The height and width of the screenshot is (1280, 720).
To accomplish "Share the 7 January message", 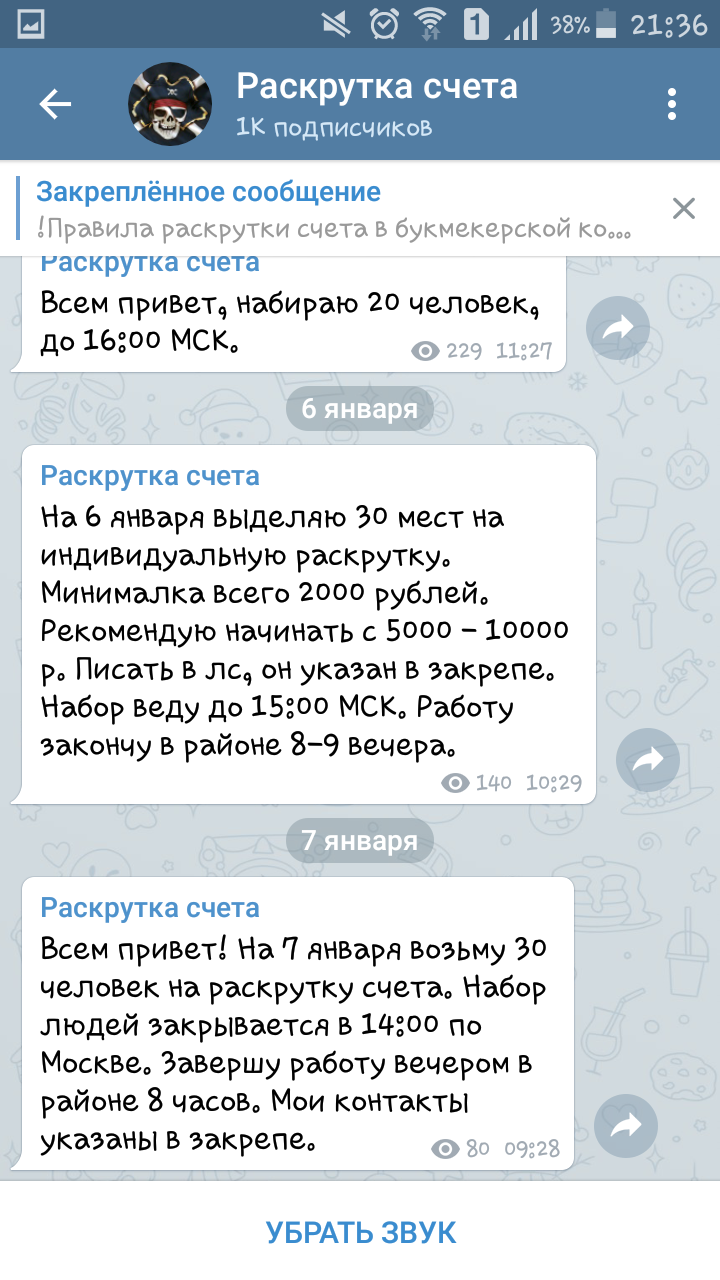I will [626, 1127].
